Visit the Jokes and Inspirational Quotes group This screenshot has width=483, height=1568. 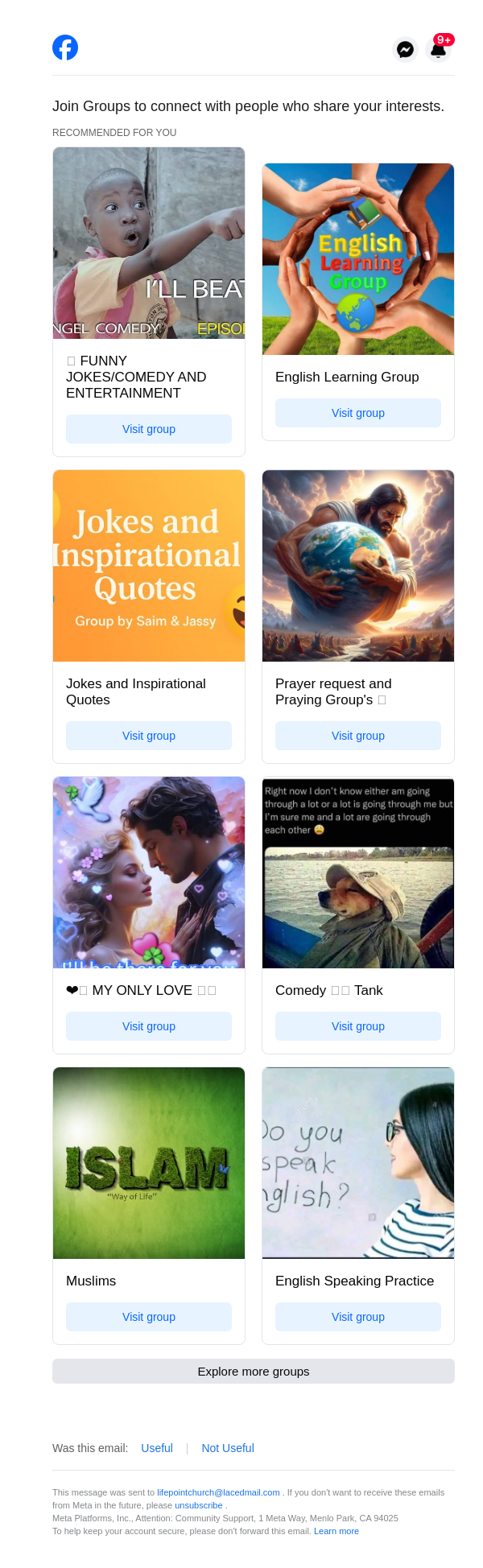(149, 736)
